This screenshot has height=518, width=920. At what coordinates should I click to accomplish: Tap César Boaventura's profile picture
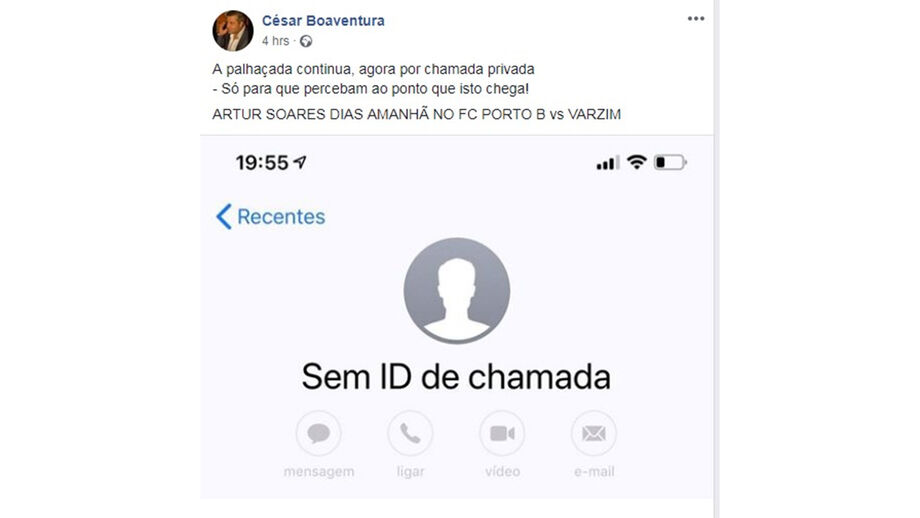point(233,31)
